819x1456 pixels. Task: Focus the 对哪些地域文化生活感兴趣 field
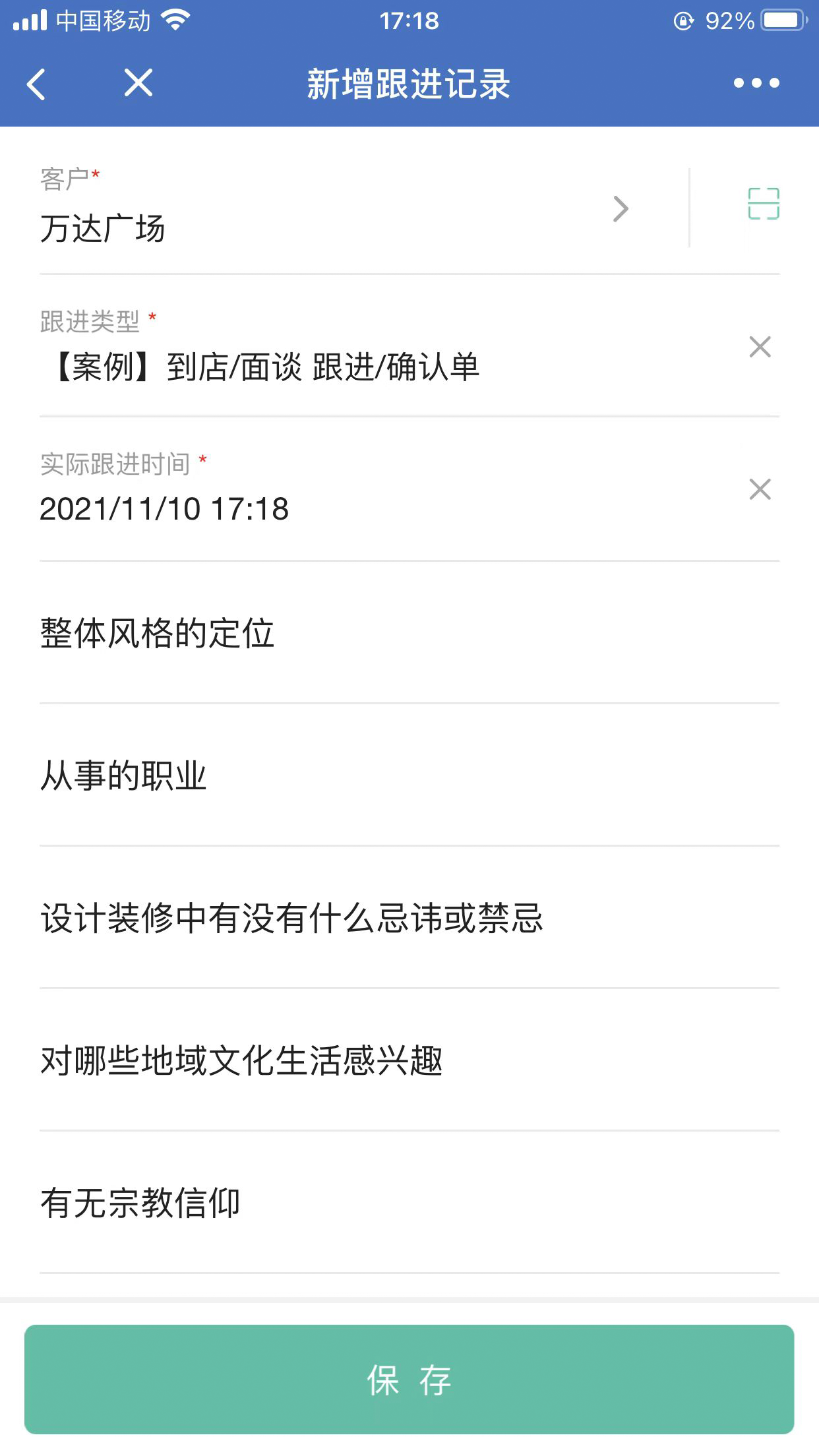409,1060
